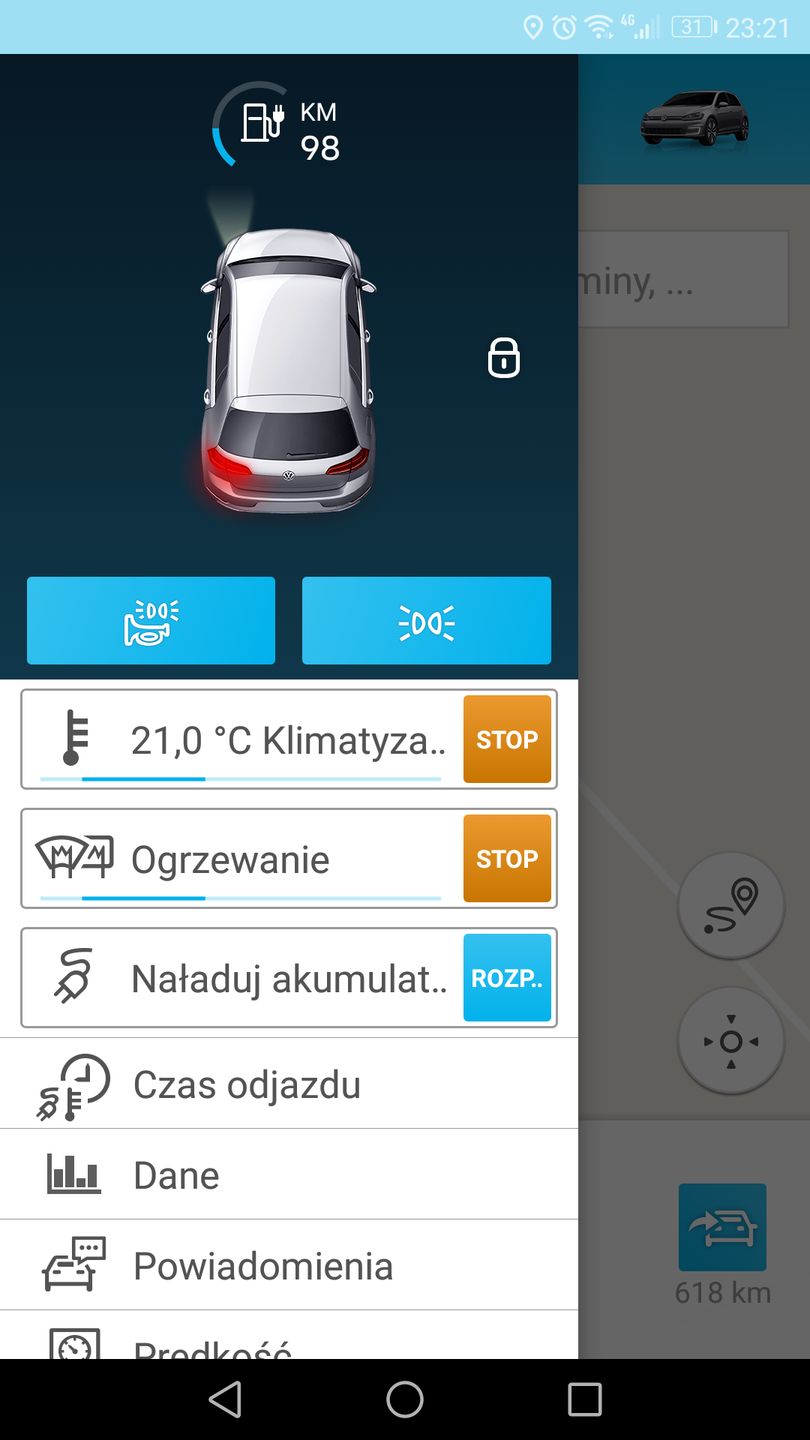
Task: Toggle the padlock to lock the car
Action: (x=503, y=357)
